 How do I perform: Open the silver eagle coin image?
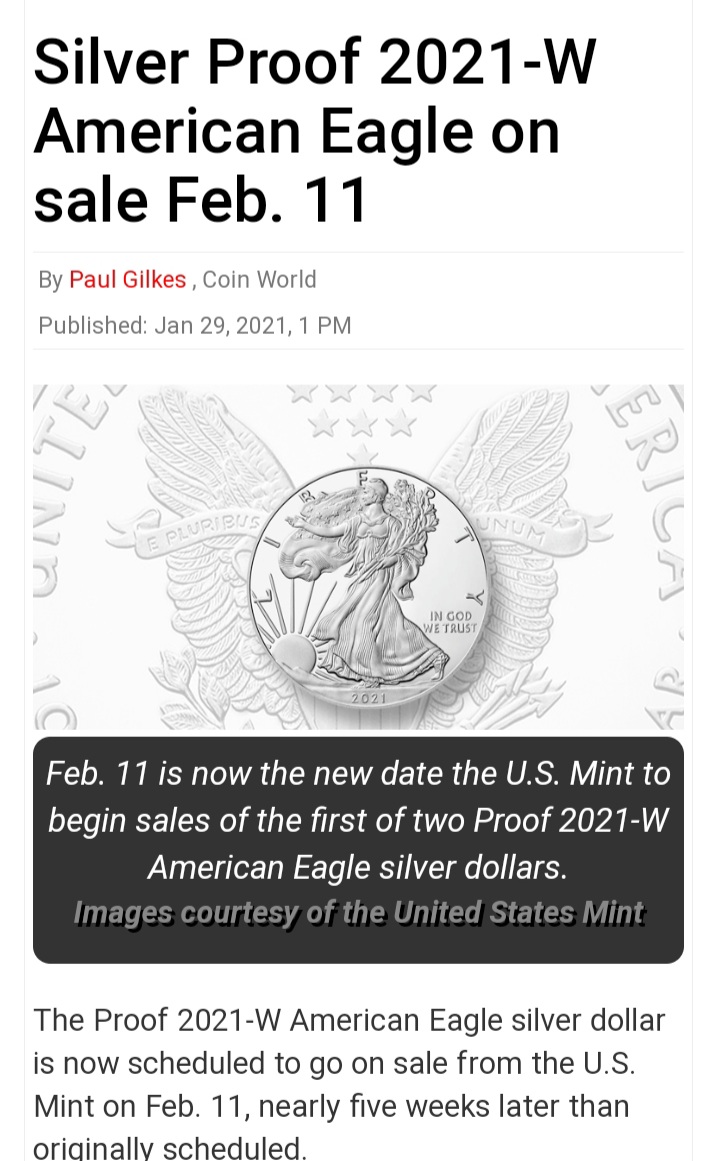[x=358, y=557]
